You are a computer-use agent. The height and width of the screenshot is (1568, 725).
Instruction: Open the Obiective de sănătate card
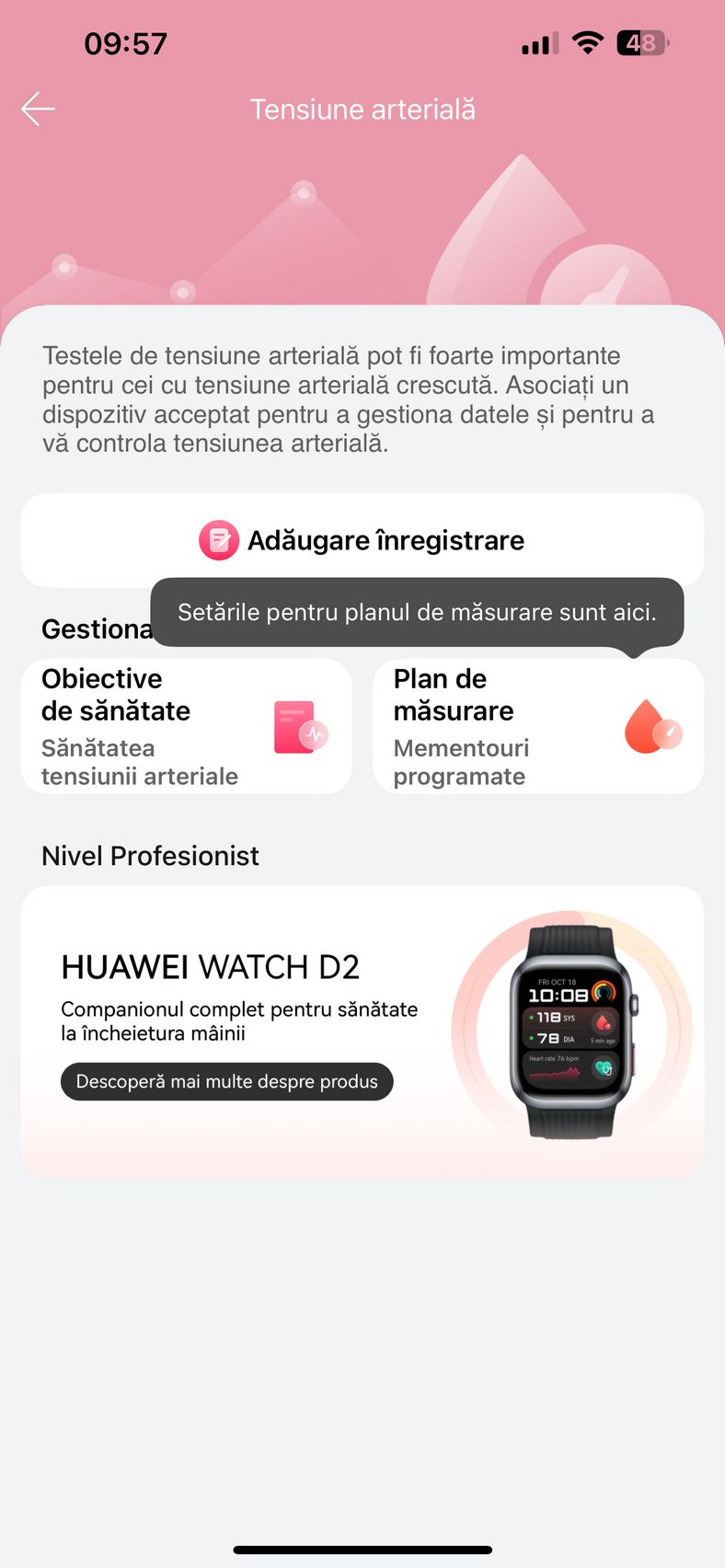[187, 726]
